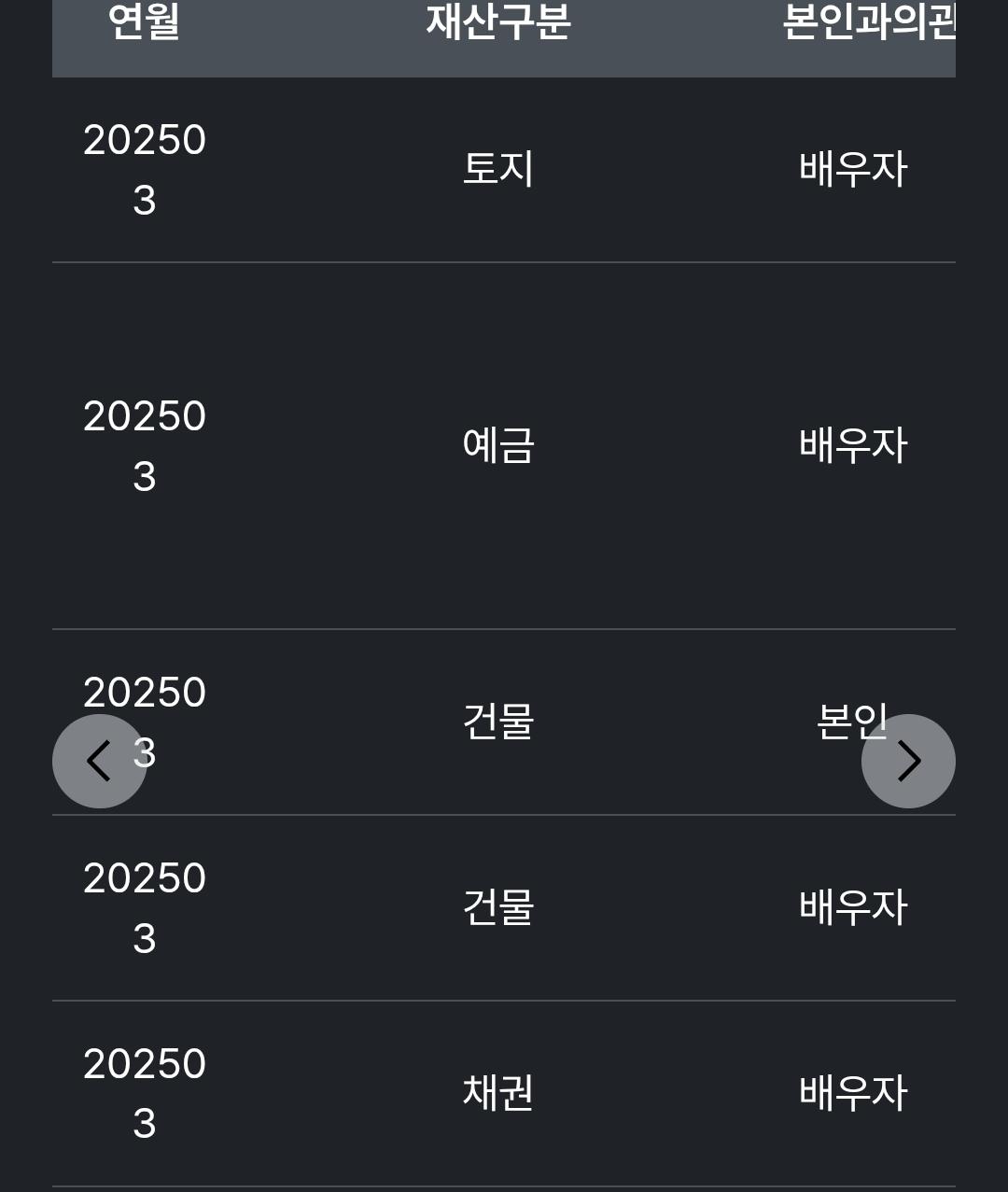Click the left navigation arrow
1008x1192 pixels.
tap(99, 761)
